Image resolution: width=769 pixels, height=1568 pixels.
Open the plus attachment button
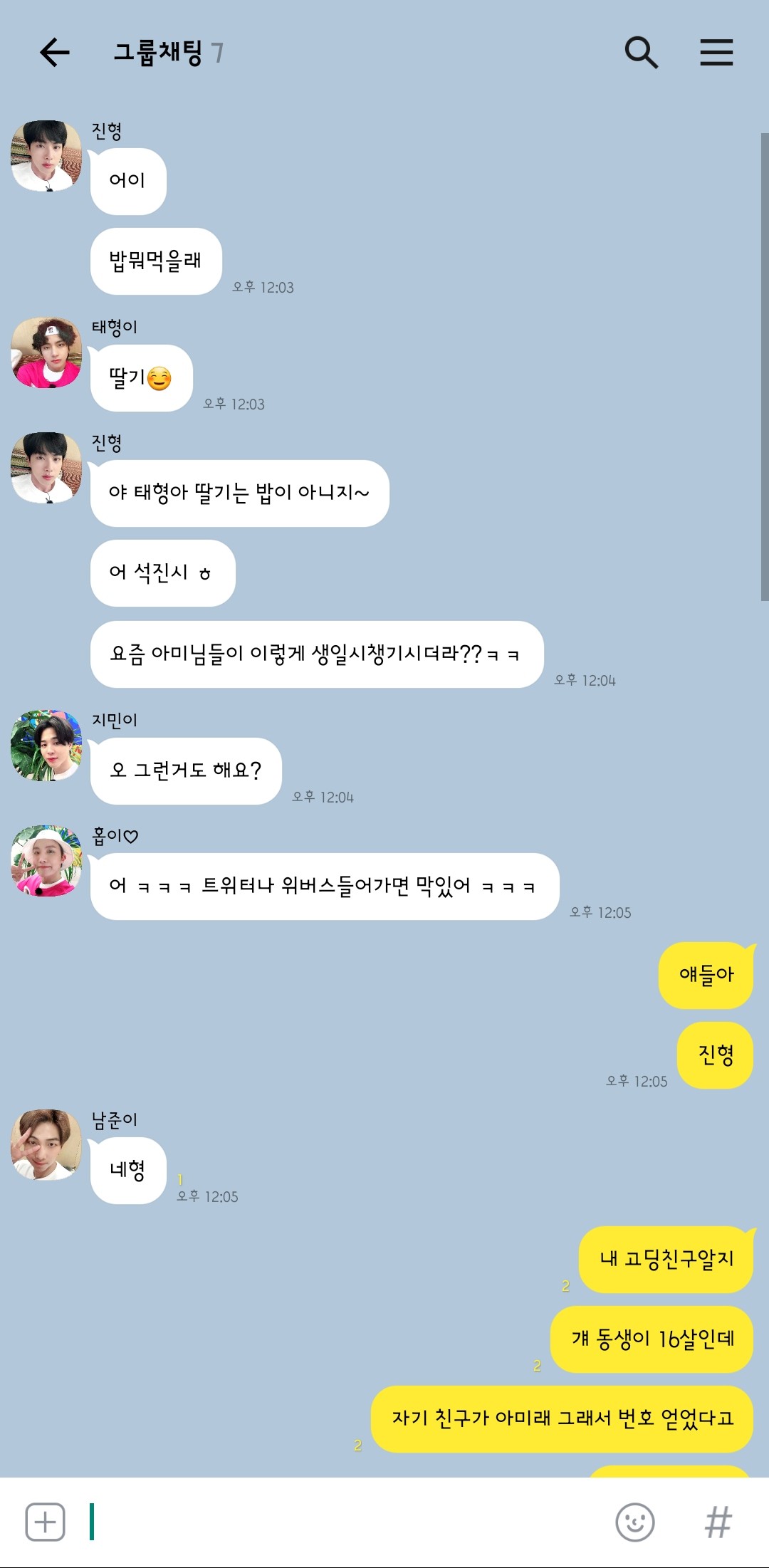(45, 1522)
